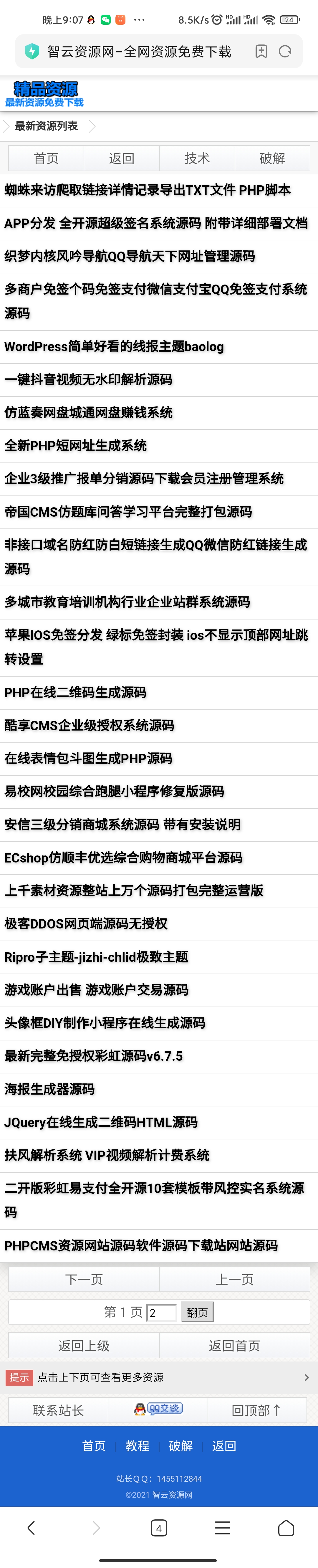Go to the previous page with 上一页
Image resolution: width=318 pixels, height=1568 pixels.
pyautogui.click(x=235, y=1280)
